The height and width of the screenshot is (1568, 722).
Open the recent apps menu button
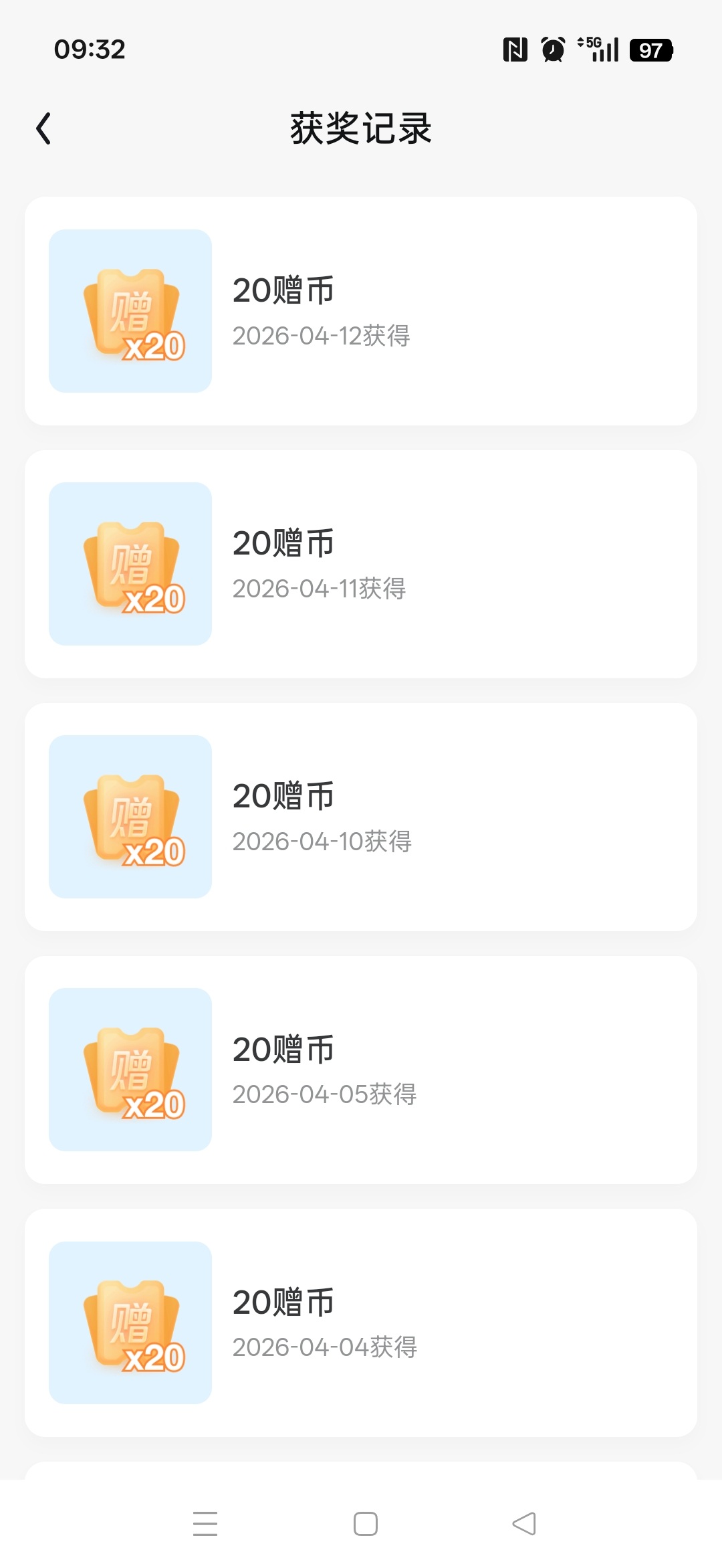[205, 1524]
